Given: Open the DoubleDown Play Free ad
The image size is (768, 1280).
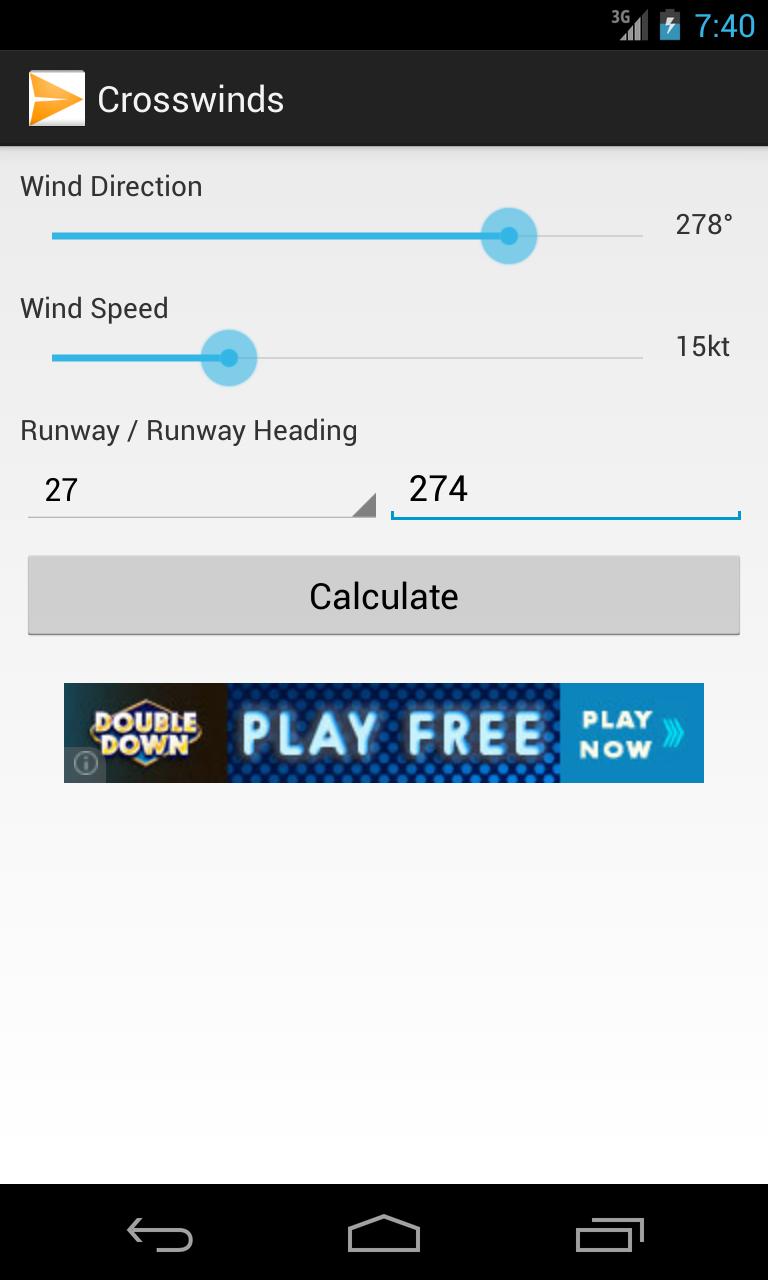Looking at the screenshot, I should click(x=383, y=733).
